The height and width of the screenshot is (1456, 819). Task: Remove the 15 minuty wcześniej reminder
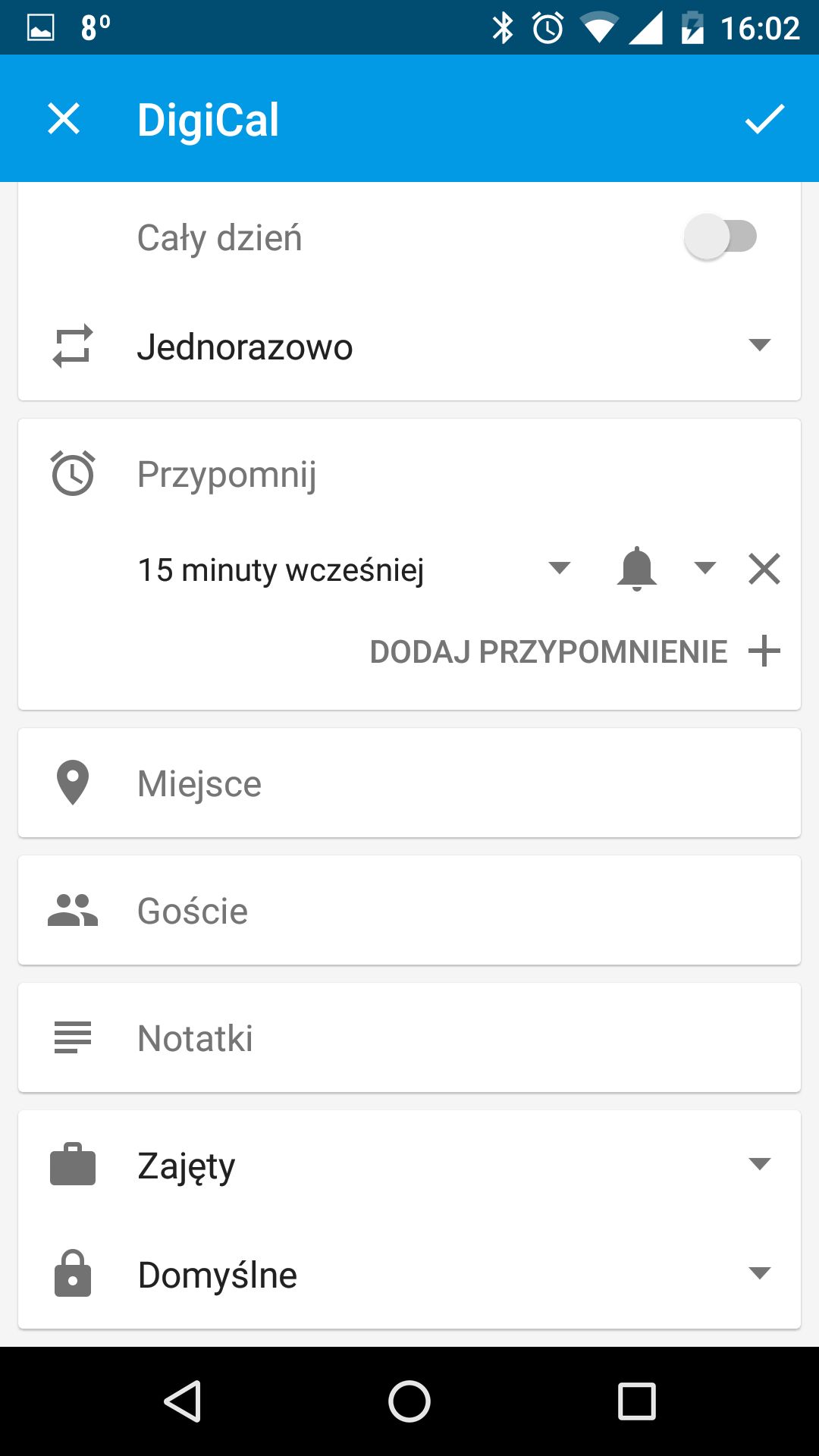click(764, 569)
